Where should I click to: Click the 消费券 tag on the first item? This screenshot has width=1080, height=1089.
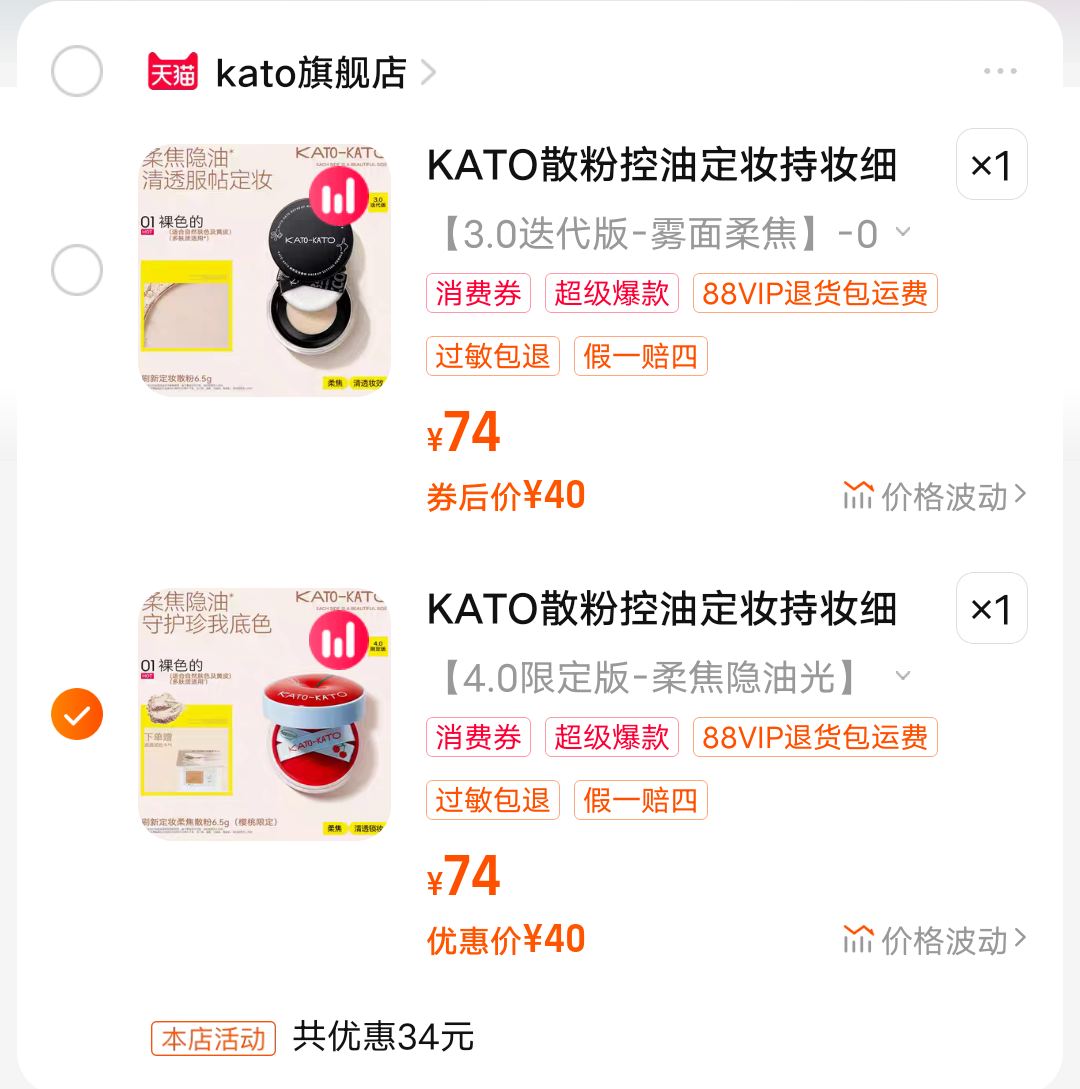478,293
